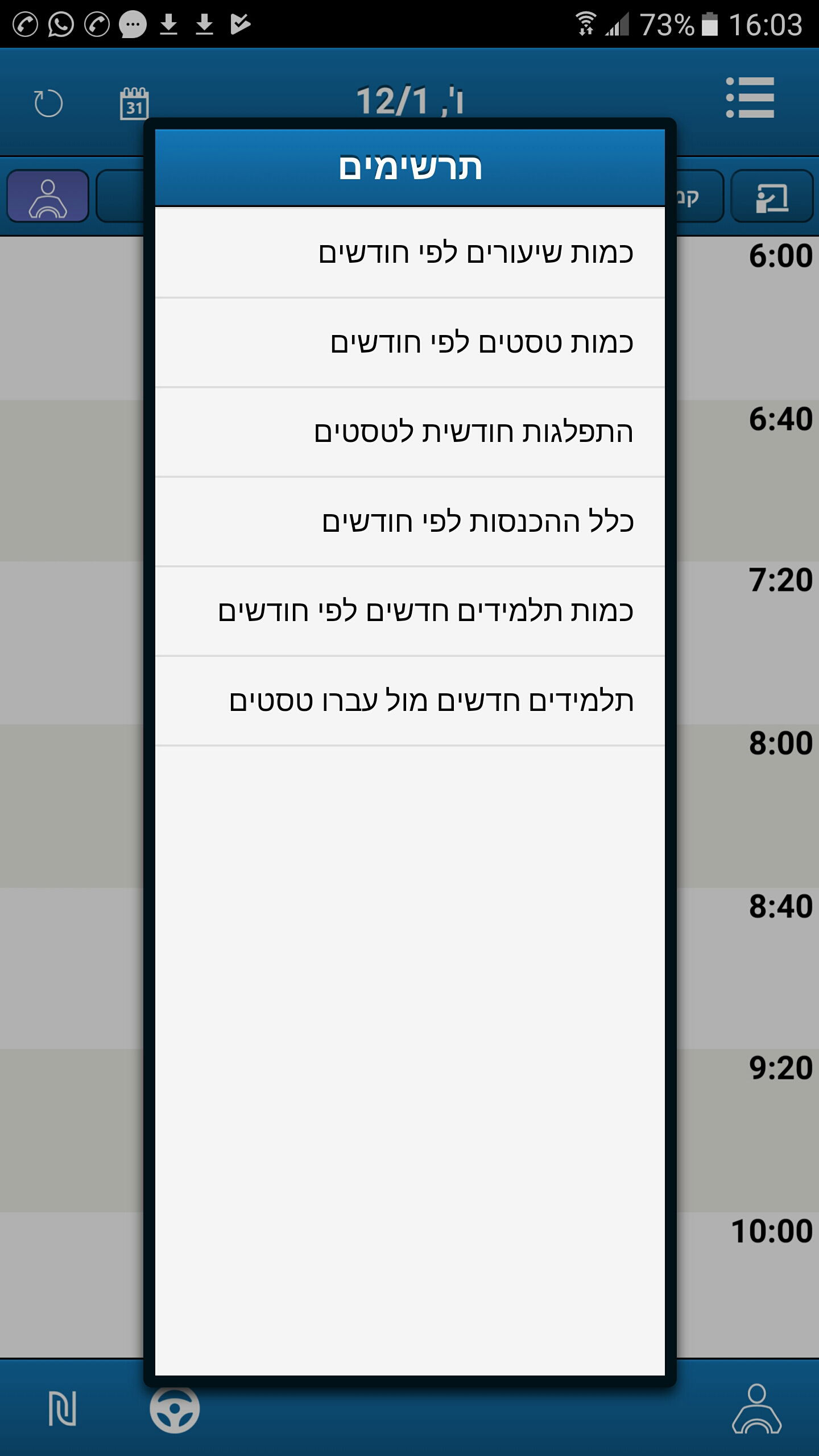The image size is (819, 1456).
Task: Open כמות שיעורים לפי חודשים chart
Action: 409,253
